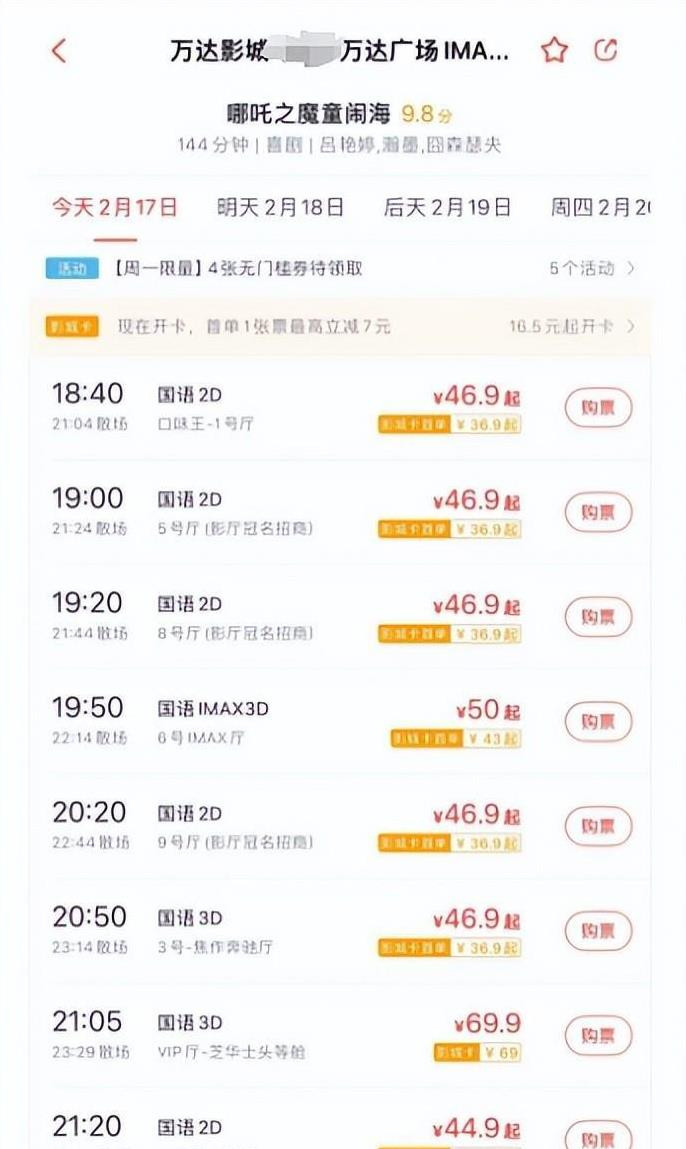The height and width of the screenshot is (1149, 686).
Task: Select the 今天2月17日 date tab
Action: coord(114,207)
